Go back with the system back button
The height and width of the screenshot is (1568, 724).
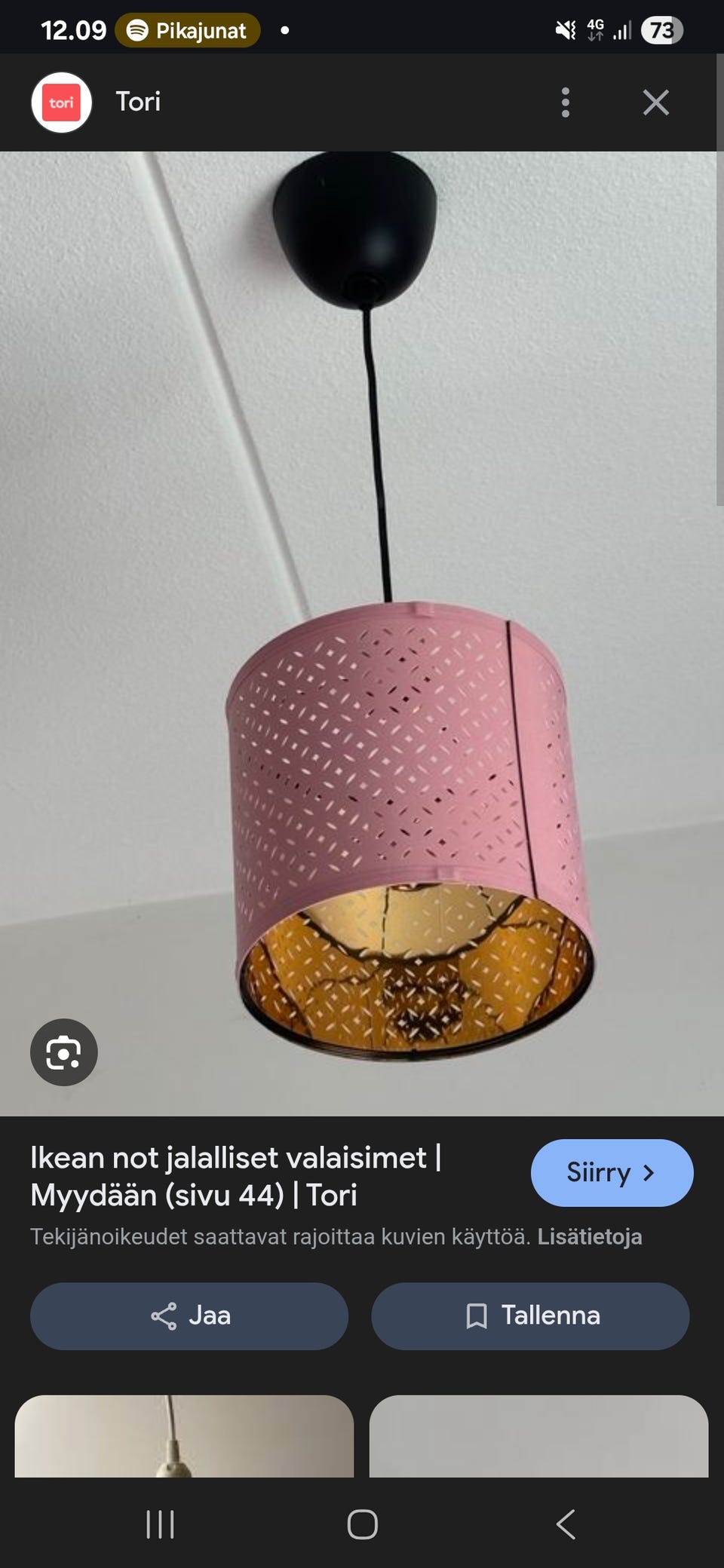click(566, 1524)
